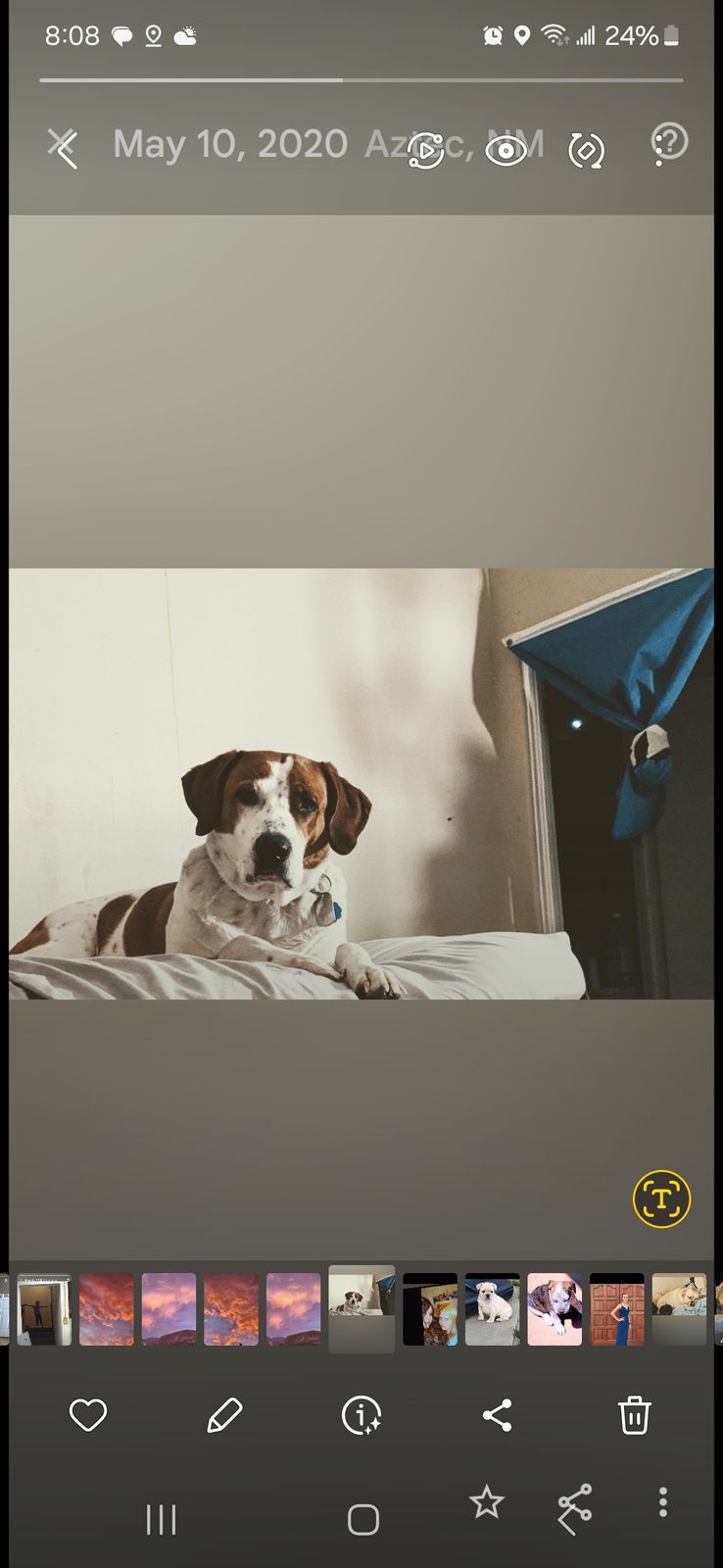This screenshot has height=1568, width=723.
Task: Tap the star icon in the bottom bar
Action: [x=486, y=1502]
